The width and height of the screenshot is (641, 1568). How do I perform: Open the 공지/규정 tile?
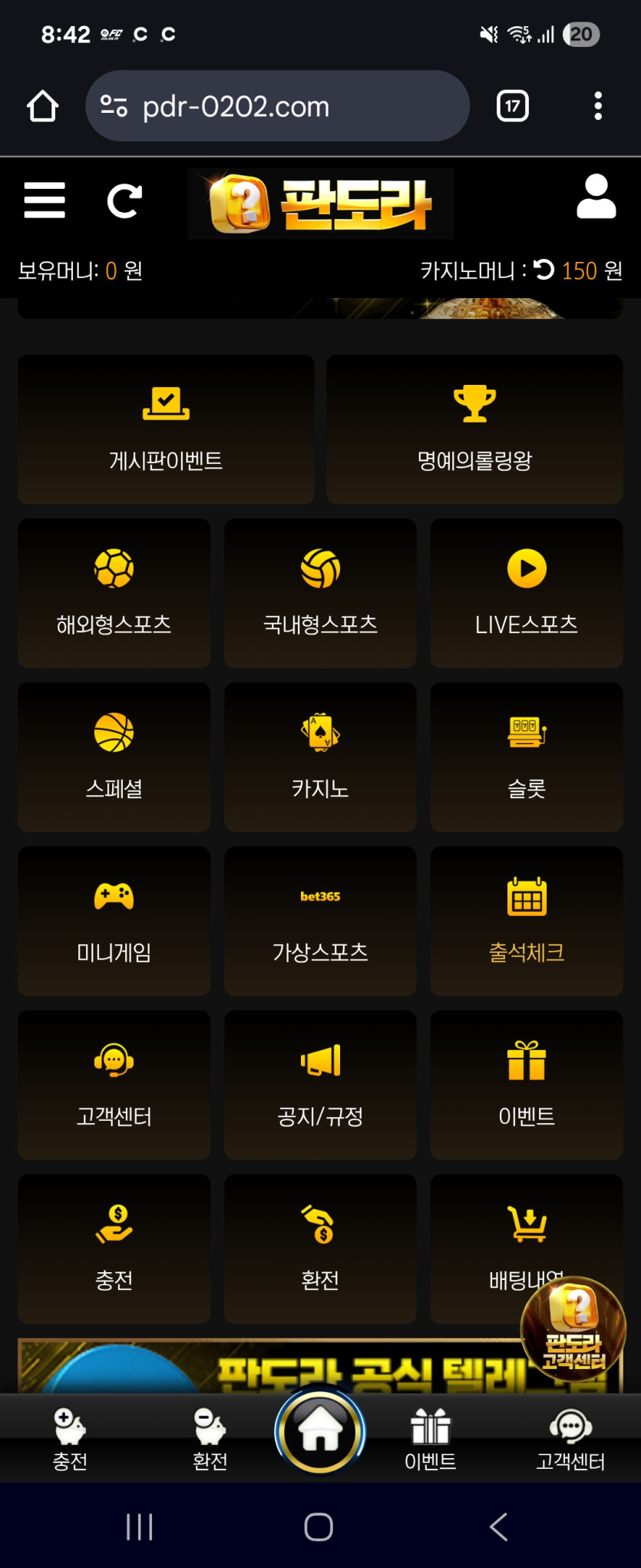(x=320, y=1084)
